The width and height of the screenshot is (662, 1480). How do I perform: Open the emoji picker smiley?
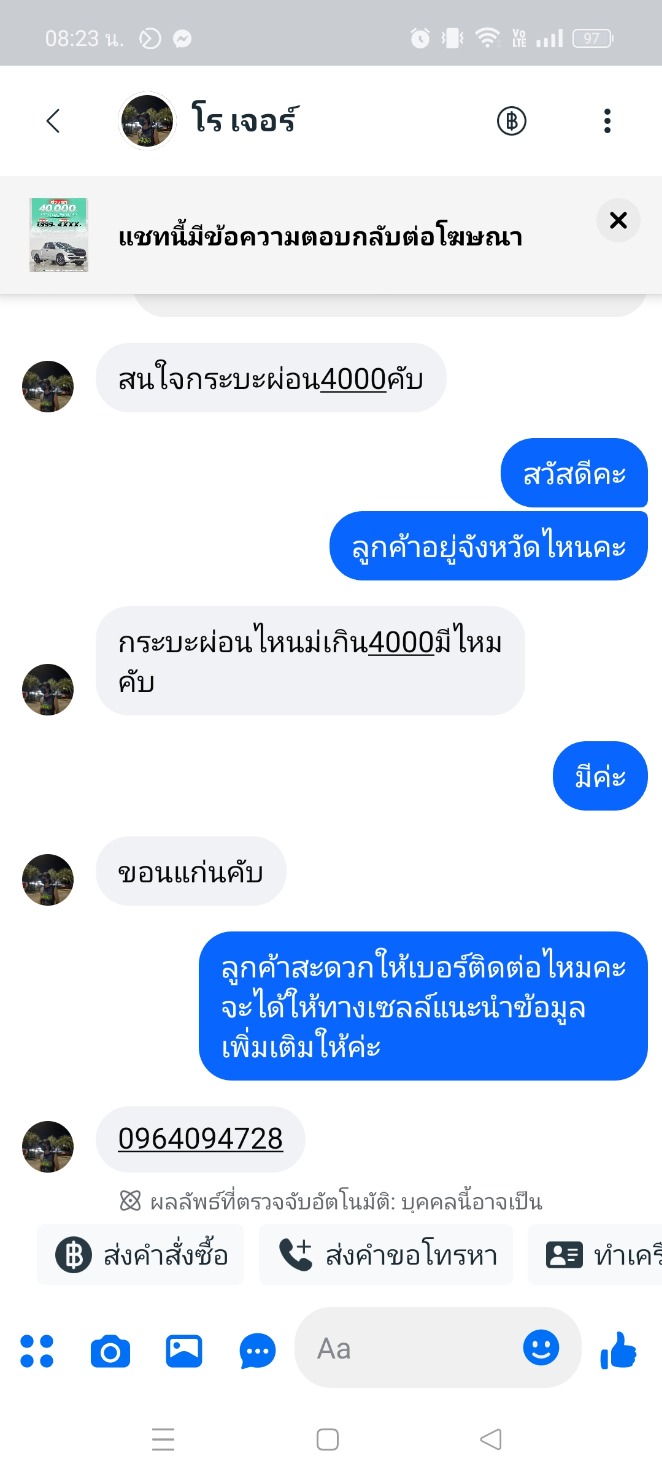pyautogui.click(x=541, y=1348)
